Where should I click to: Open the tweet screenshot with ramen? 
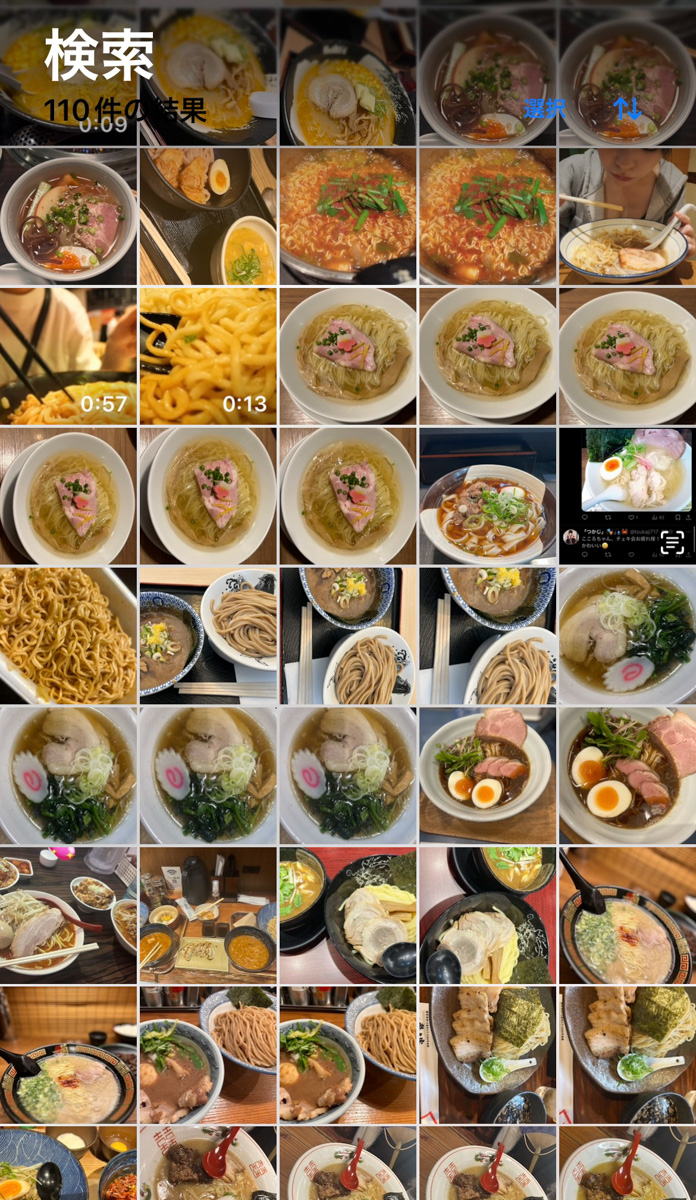(x=627, y=496)
